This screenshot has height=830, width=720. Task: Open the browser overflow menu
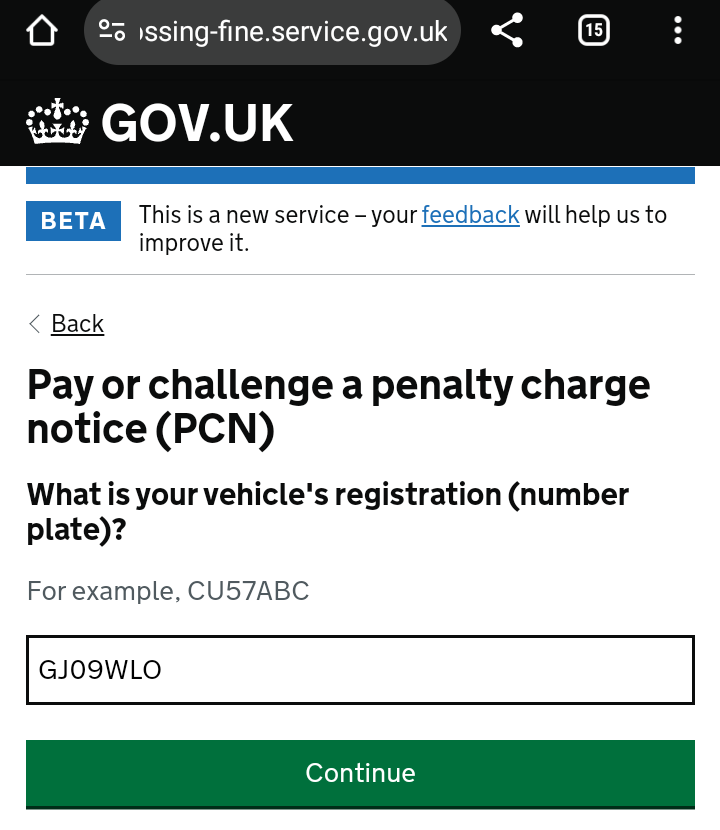coord(678,31)
